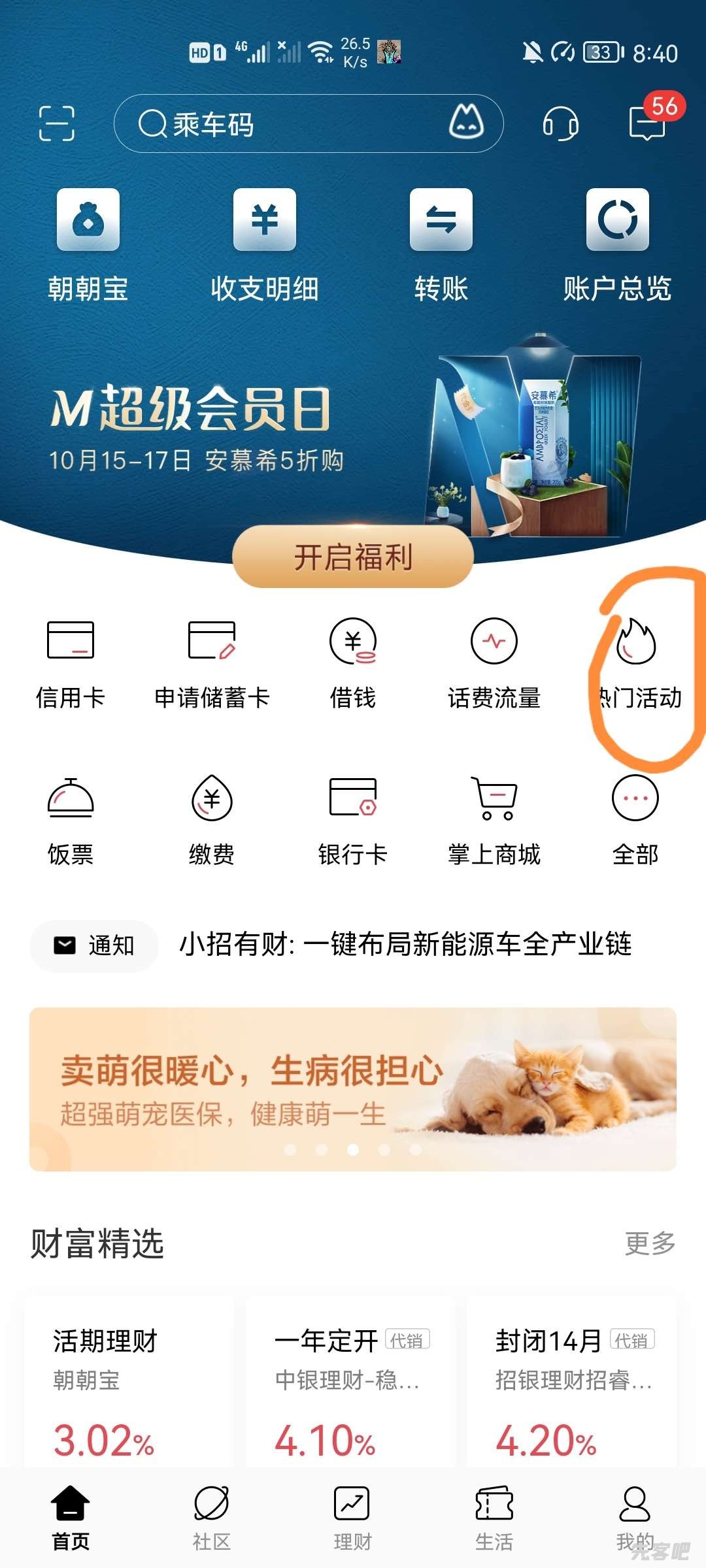Open the scan icon
706x1568 pixels.
tap(56, 123)
